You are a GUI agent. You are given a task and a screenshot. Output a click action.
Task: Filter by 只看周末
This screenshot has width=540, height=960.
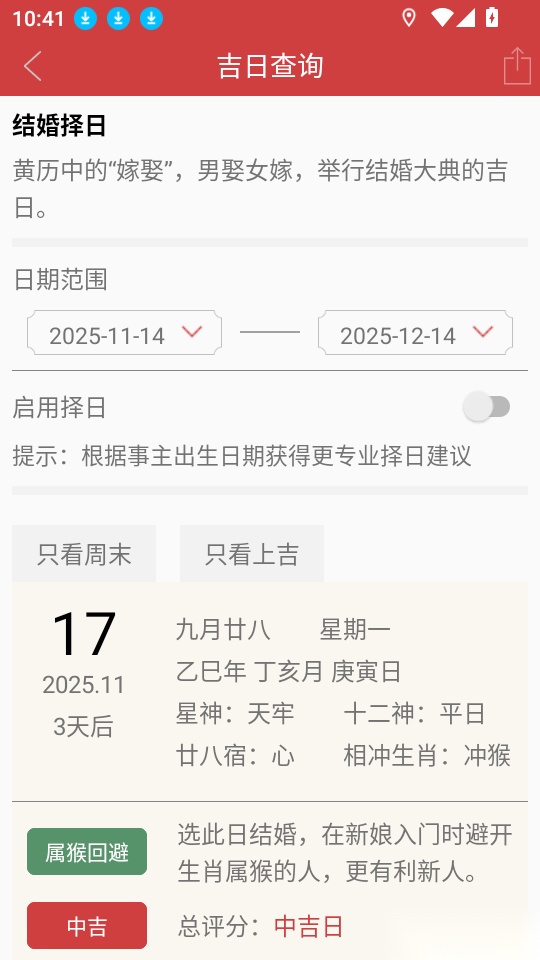coord(84,553)
